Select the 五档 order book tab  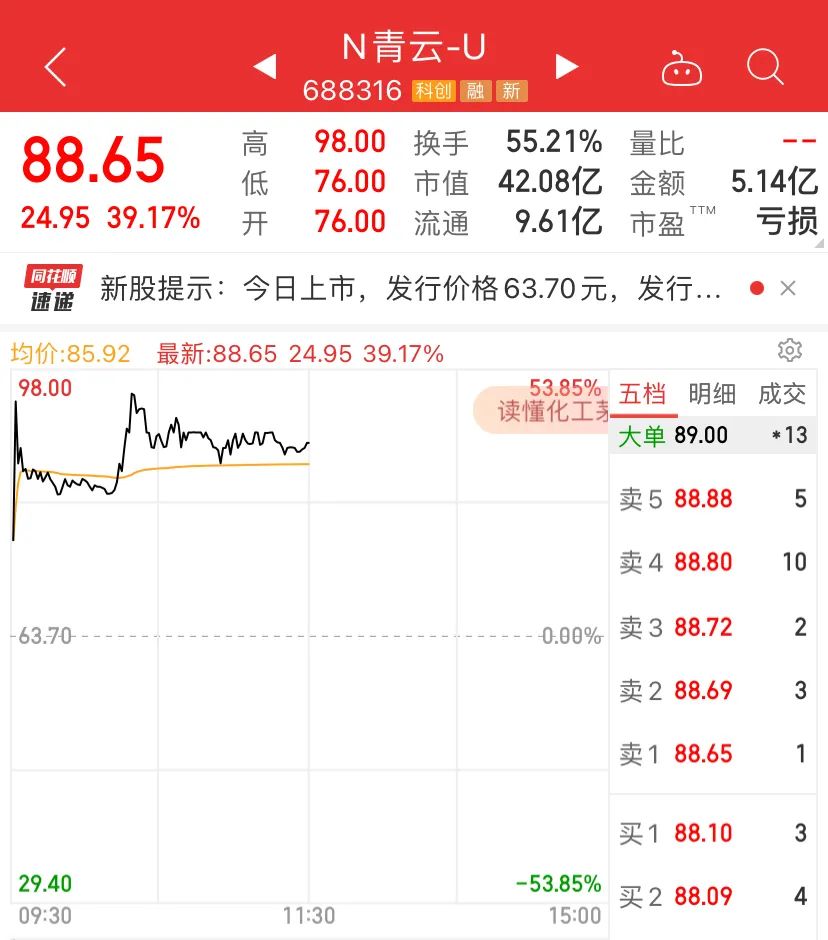point(644,394)
